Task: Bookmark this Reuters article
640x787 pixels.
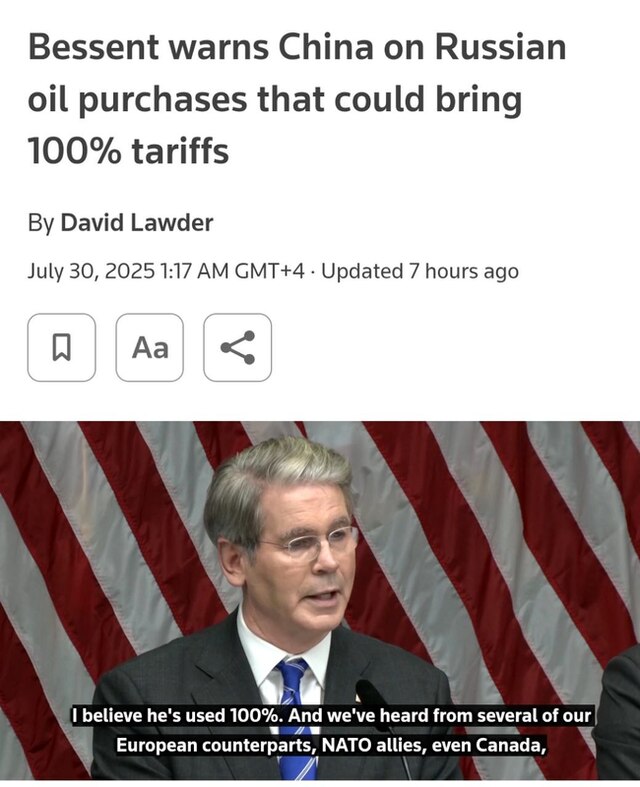Action: coord(61,348)
